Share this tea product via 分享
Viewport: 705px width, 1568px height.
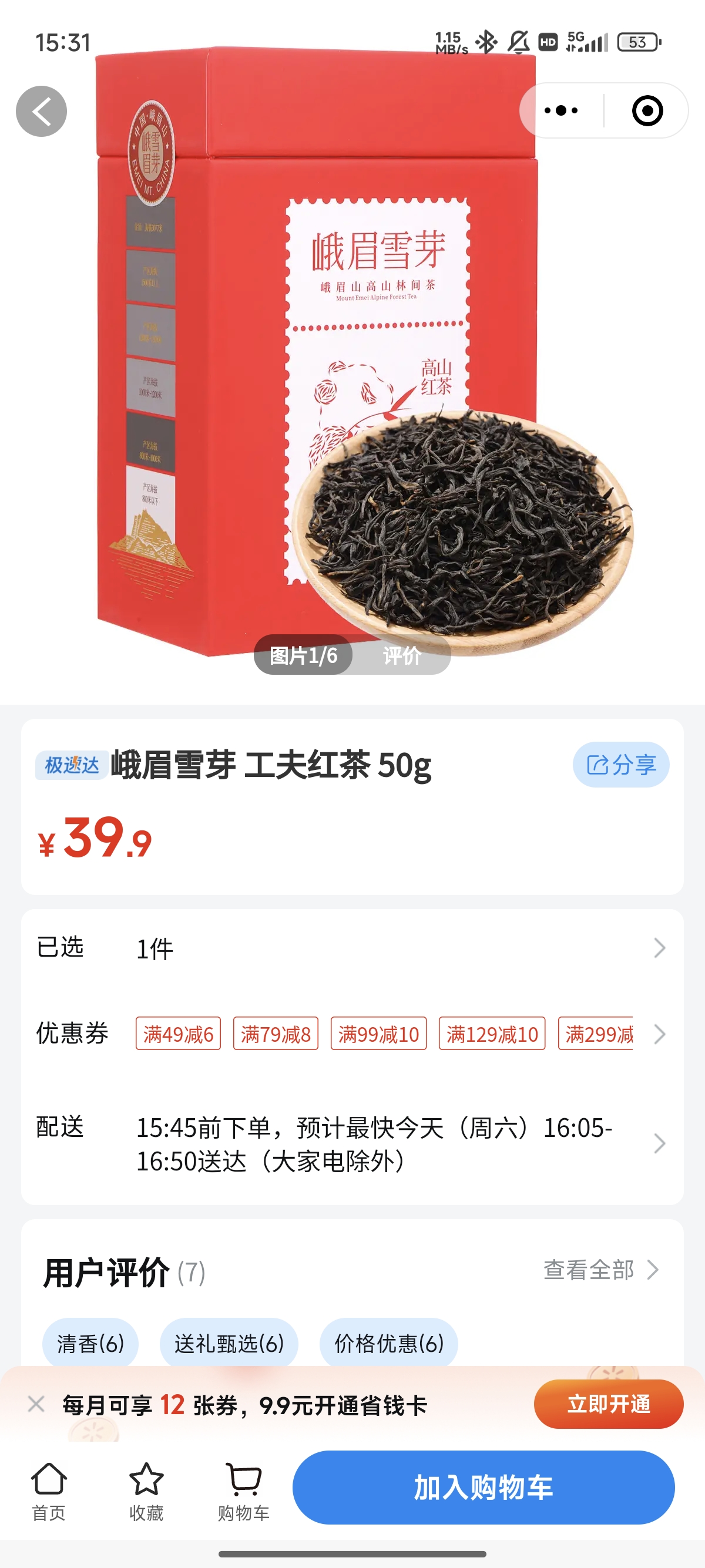point(620,765)
